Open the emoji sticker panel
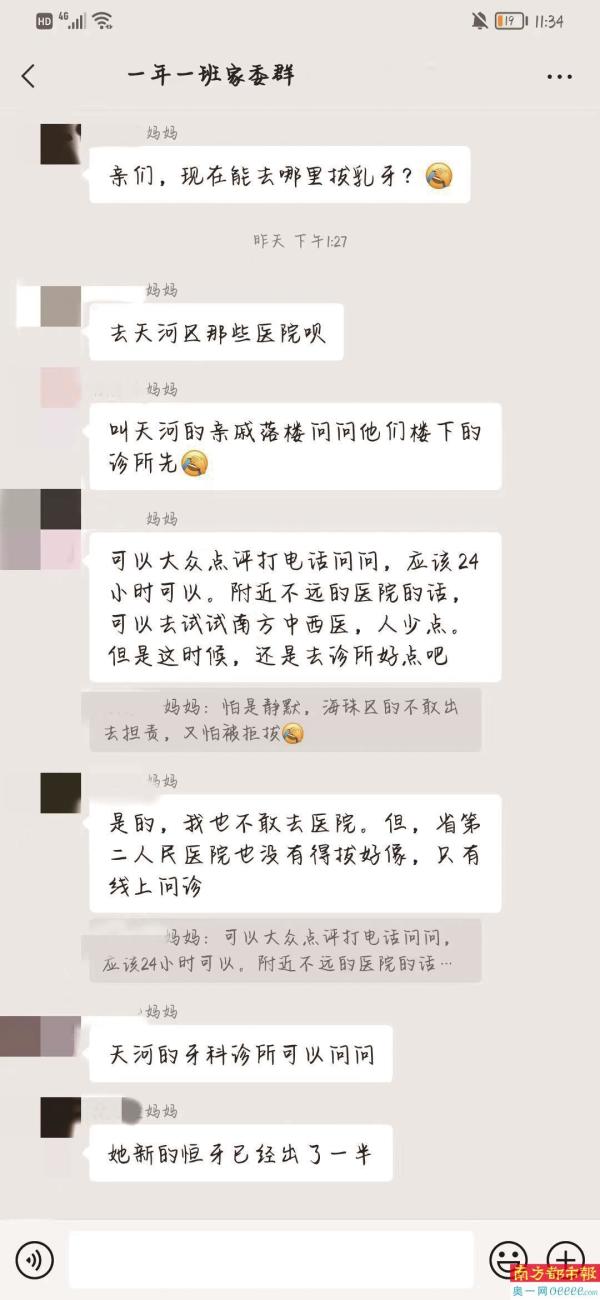The width and height of the screenshot is (600, 1300). [508, 1257]
